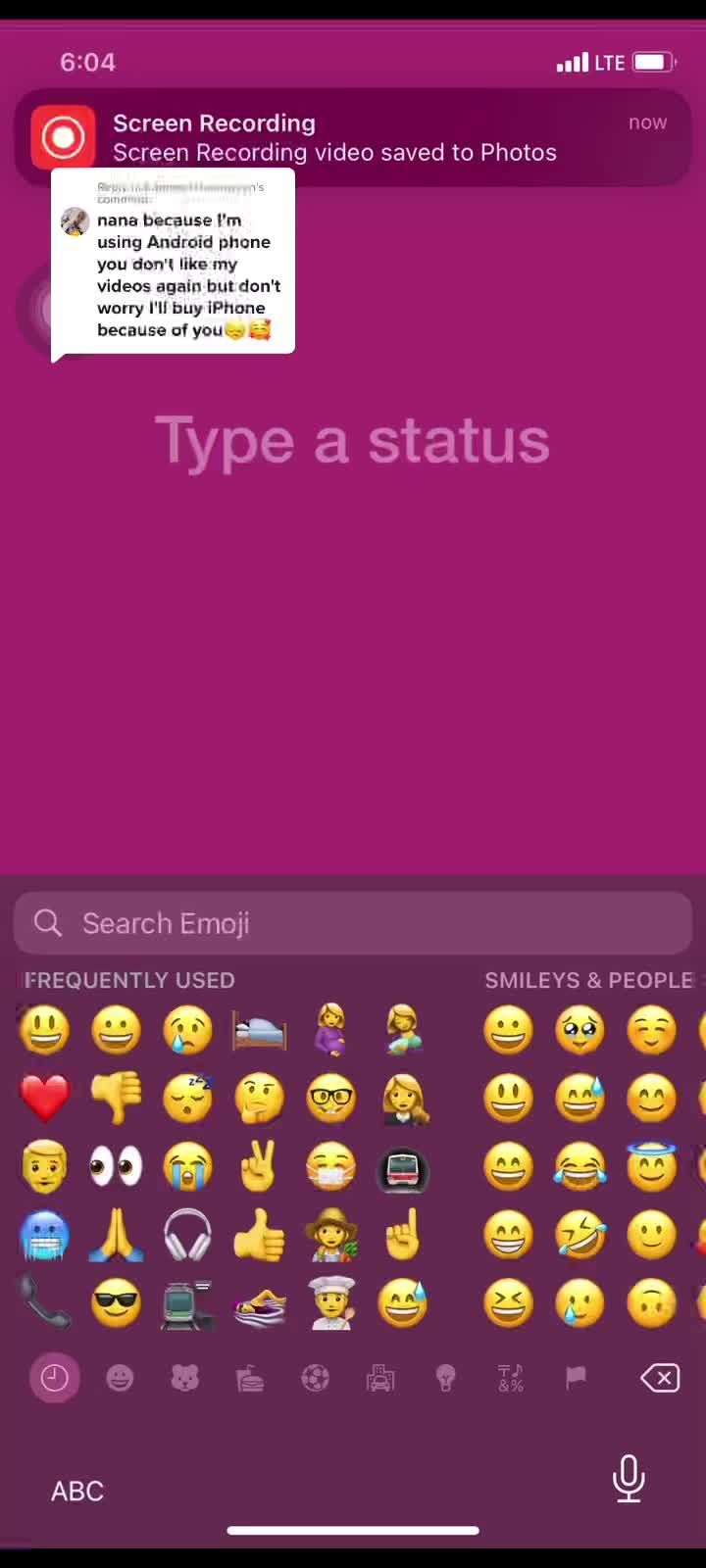Insert the victory hand emoji
The image size is (706, 1568).
coord(260,1166)
